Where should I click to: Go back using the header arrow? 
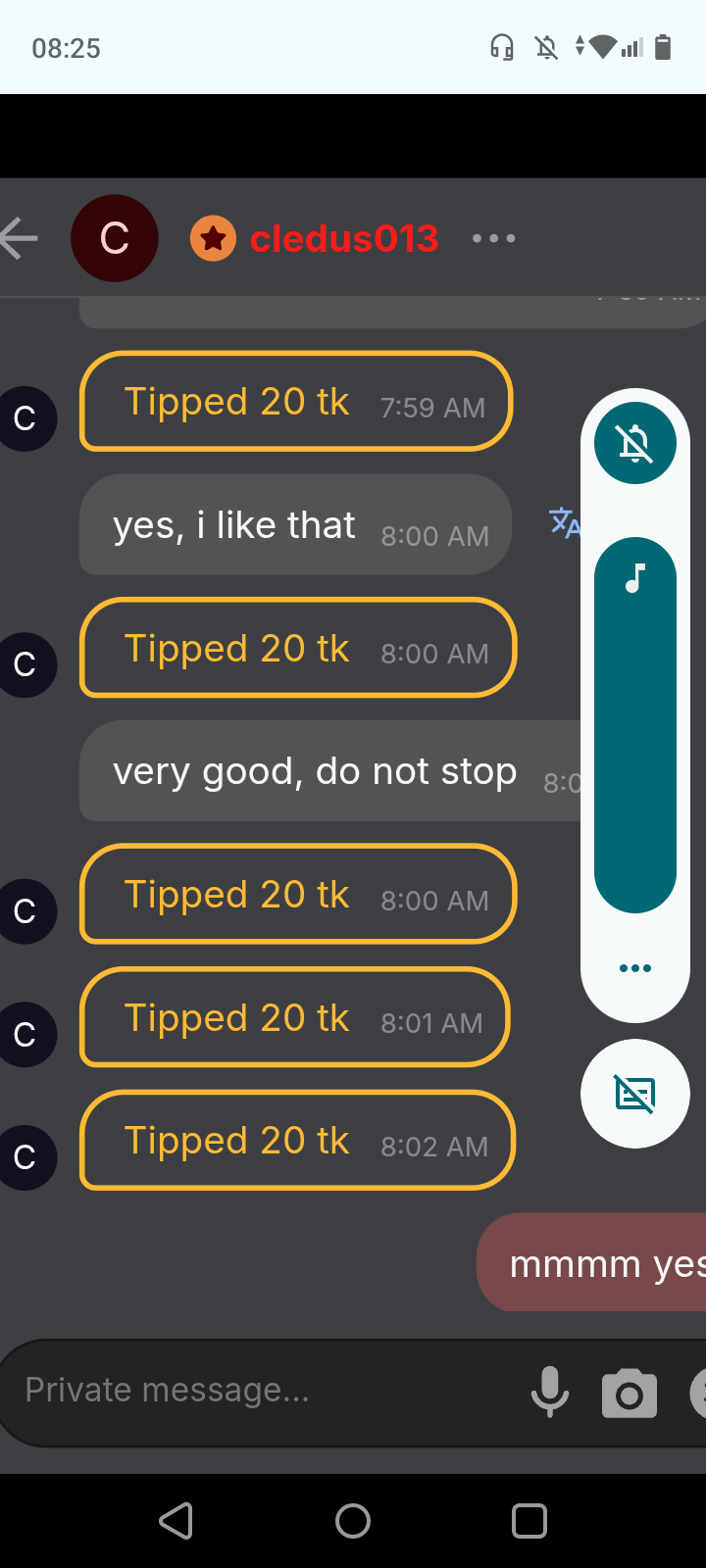pos(20,238)
